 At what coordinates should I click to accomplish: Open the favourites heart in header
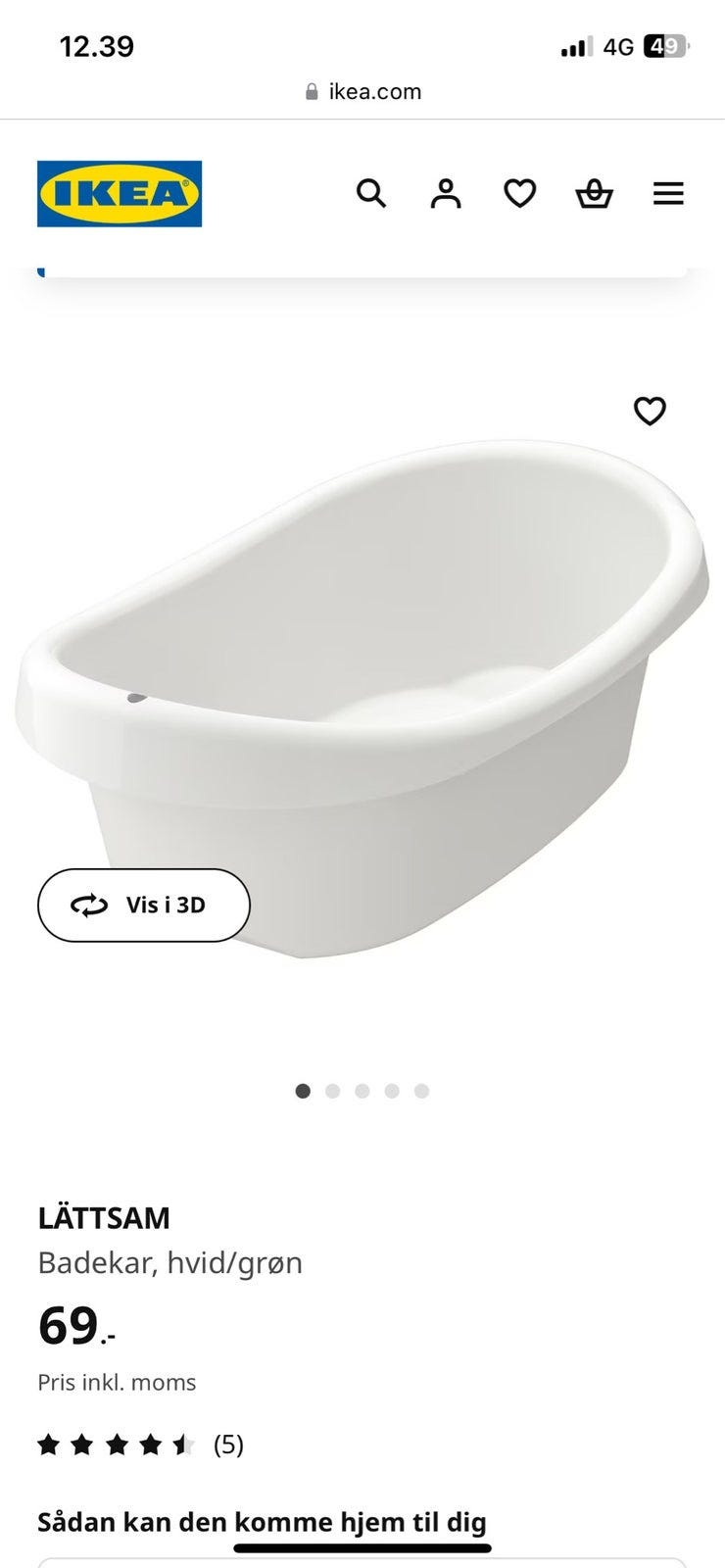[520, 193]
